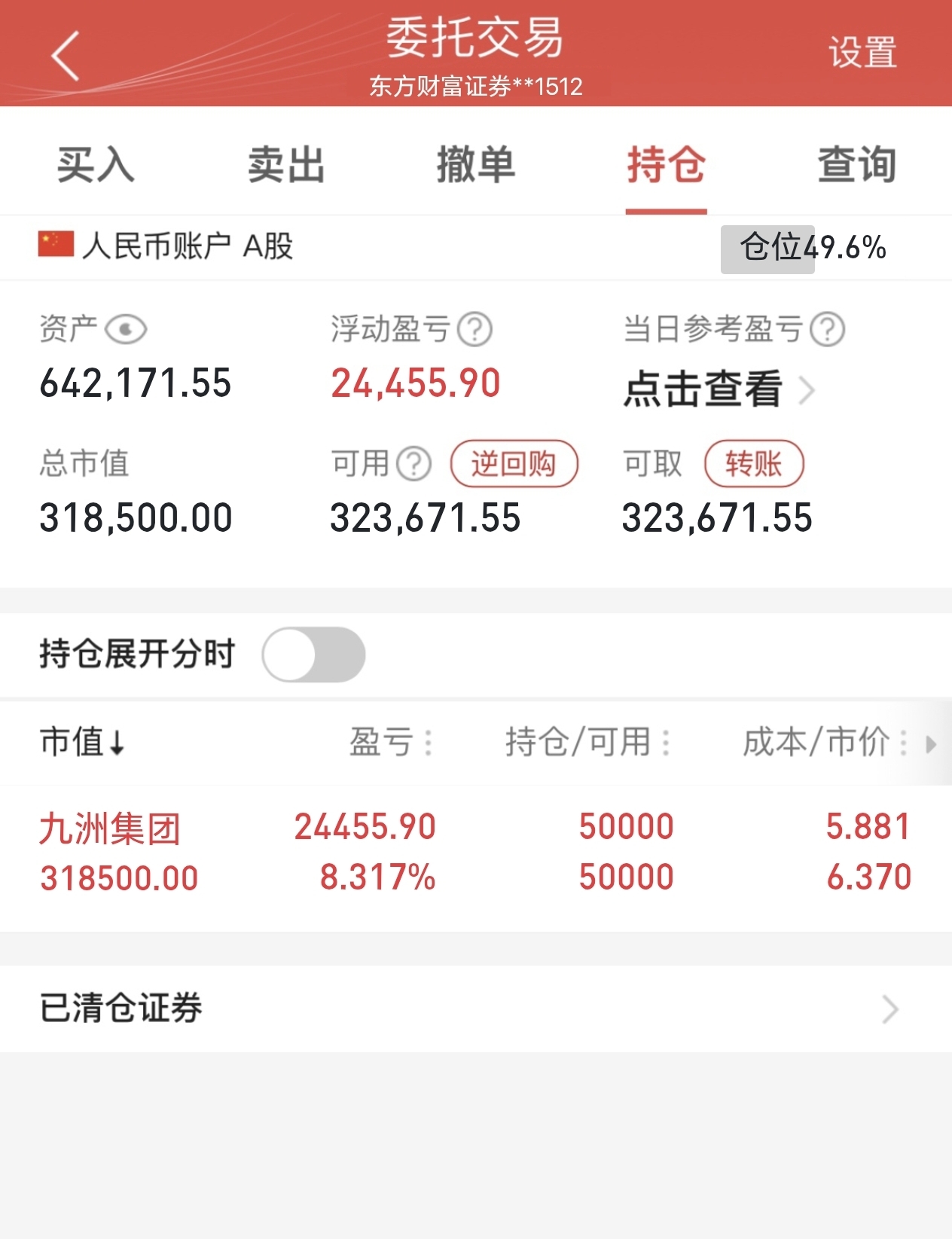The width and height of the screenshot is (952, 1239).
Task: Sort holdings by 市值
Action: [83, 742]
